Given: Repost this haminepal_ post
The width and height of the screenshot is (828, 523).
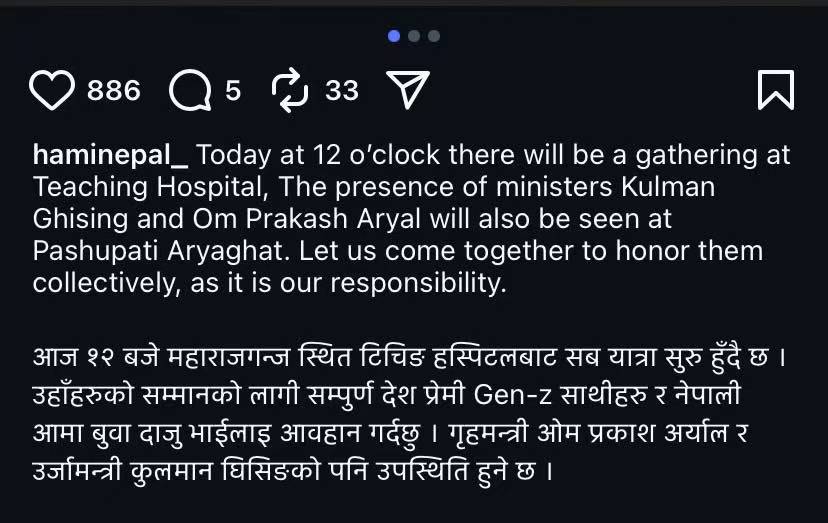Looking at the screenshot, I should pyautogui.click(x=290, y=91).
